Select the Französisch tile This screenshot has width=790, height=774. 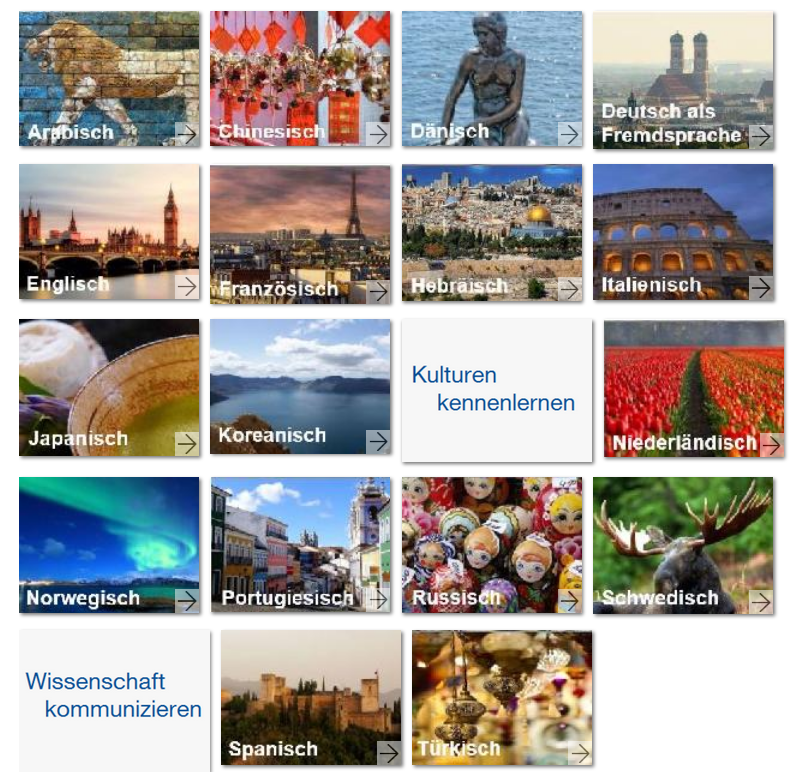click(300, 234)
